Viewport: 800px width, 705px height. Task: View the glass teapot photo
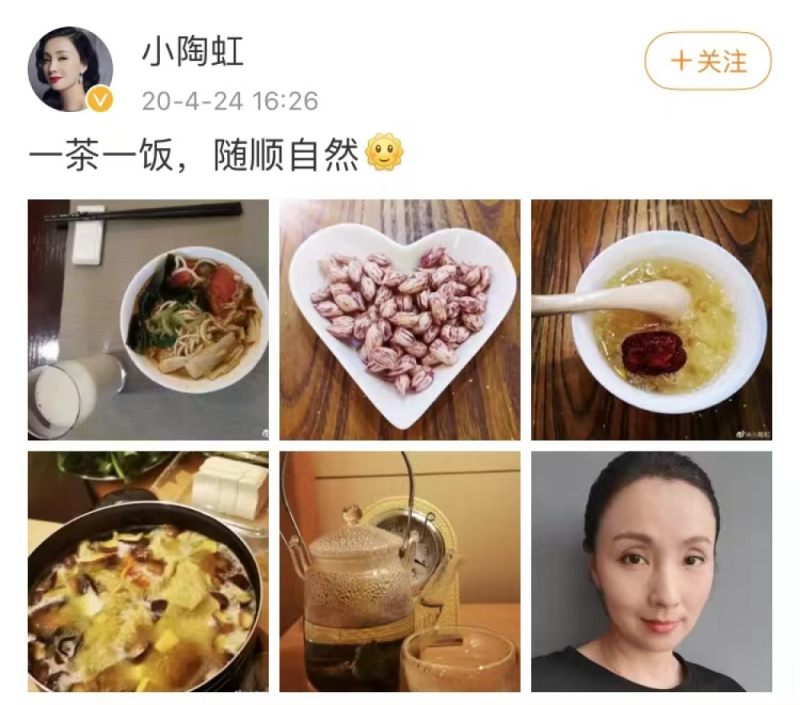399,571
